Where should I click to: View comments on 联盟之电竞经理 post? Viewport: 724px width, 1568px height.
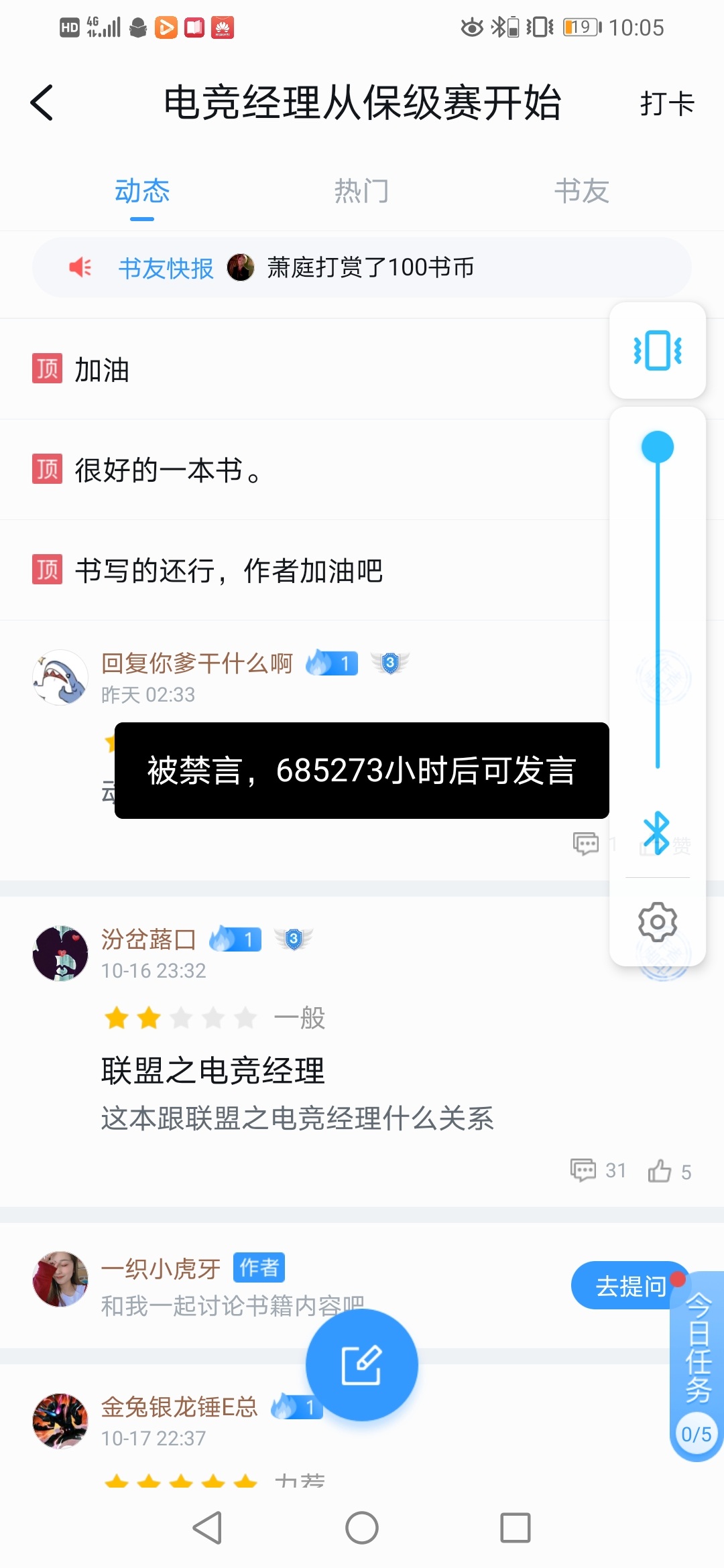(x=598, y=1171)
